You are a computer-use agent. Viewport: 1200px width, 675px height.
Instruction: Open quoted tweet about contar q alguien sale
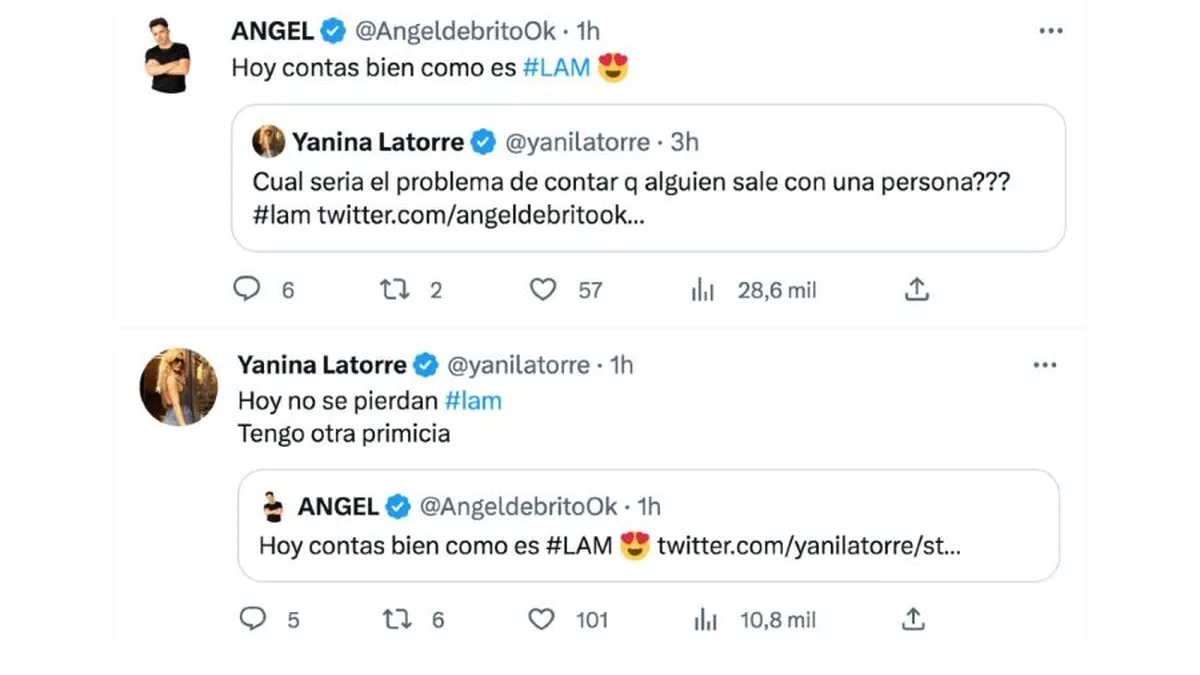tap(648, 178)
